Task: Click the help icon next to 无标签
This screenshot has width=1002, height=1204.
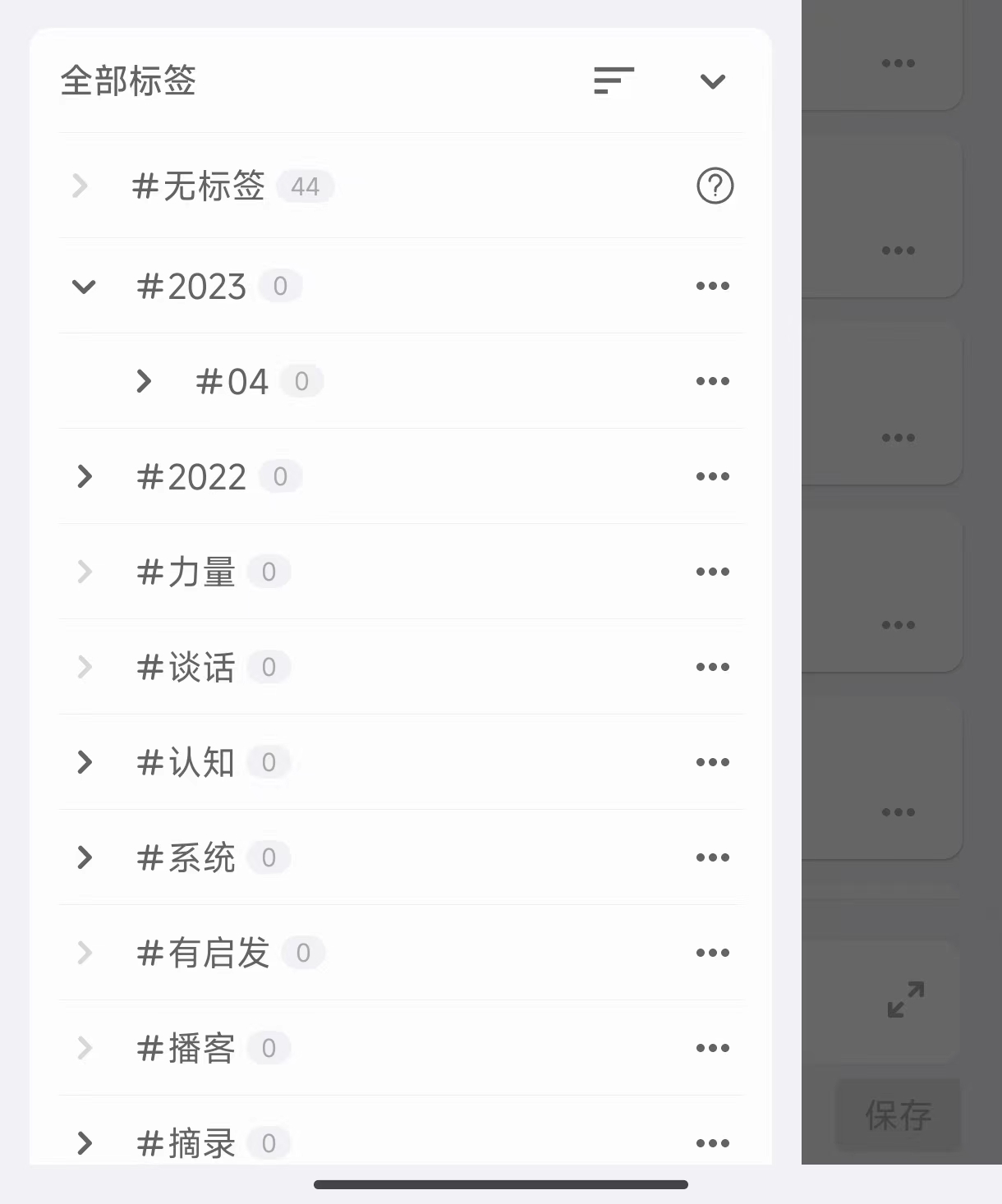Action: 715,186
